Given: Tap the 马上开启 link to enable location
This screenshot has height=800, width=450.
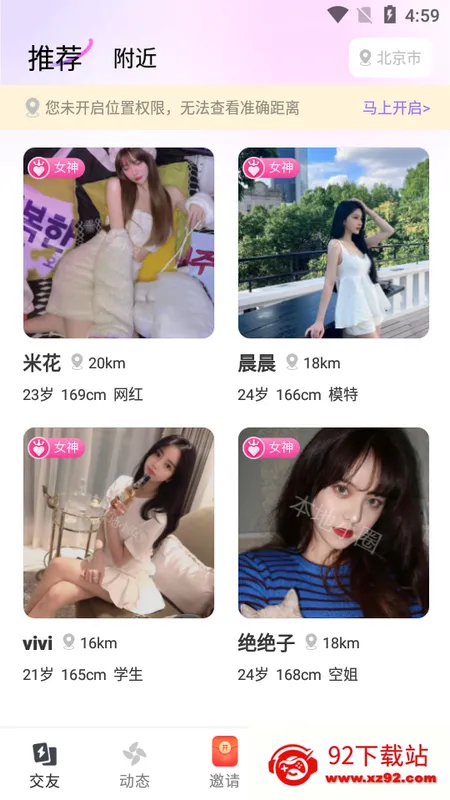Looking at the screenshot, I should 396,108.
